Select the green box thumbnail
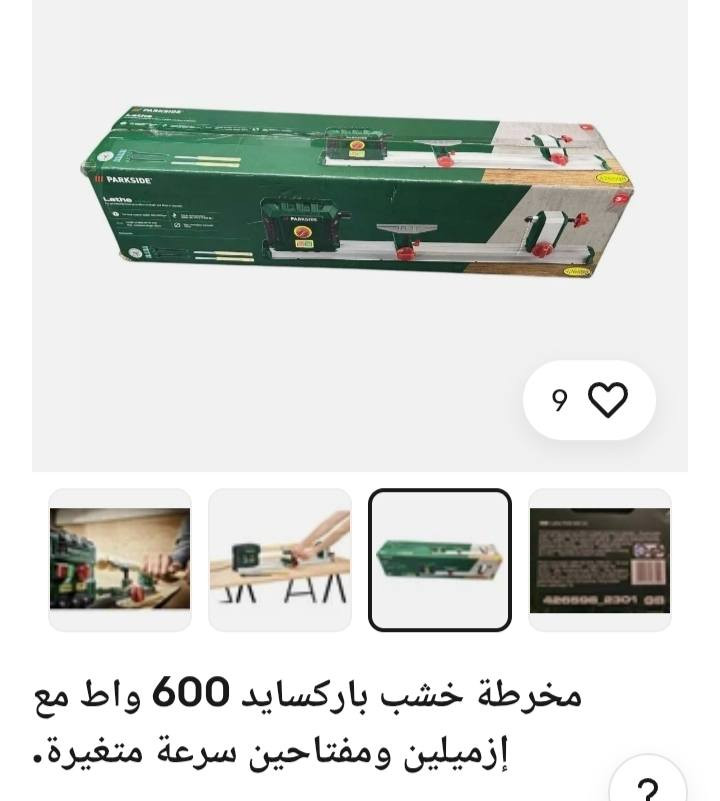 [x=440, y=560]
